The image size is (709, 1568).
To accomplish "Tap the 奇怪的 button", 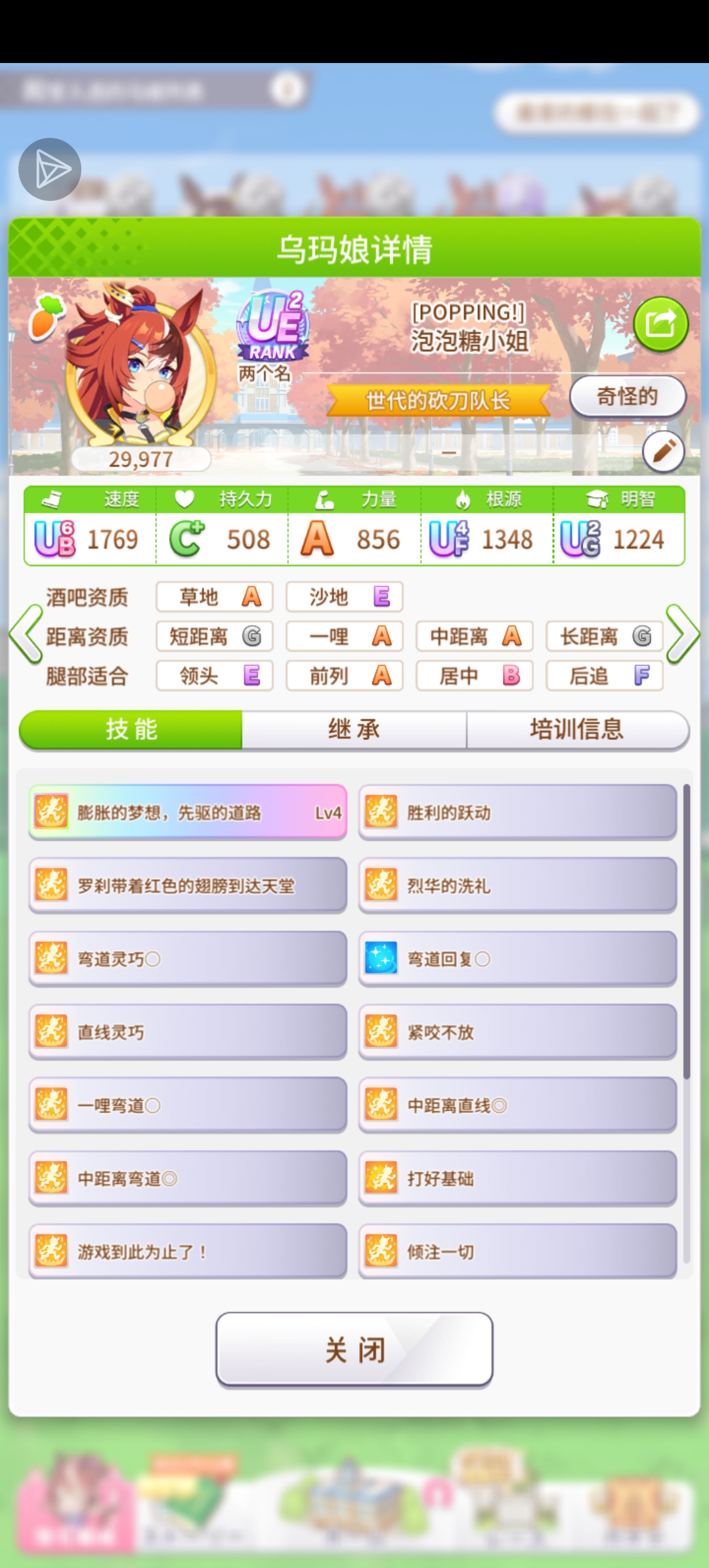I will coord(627,397).
